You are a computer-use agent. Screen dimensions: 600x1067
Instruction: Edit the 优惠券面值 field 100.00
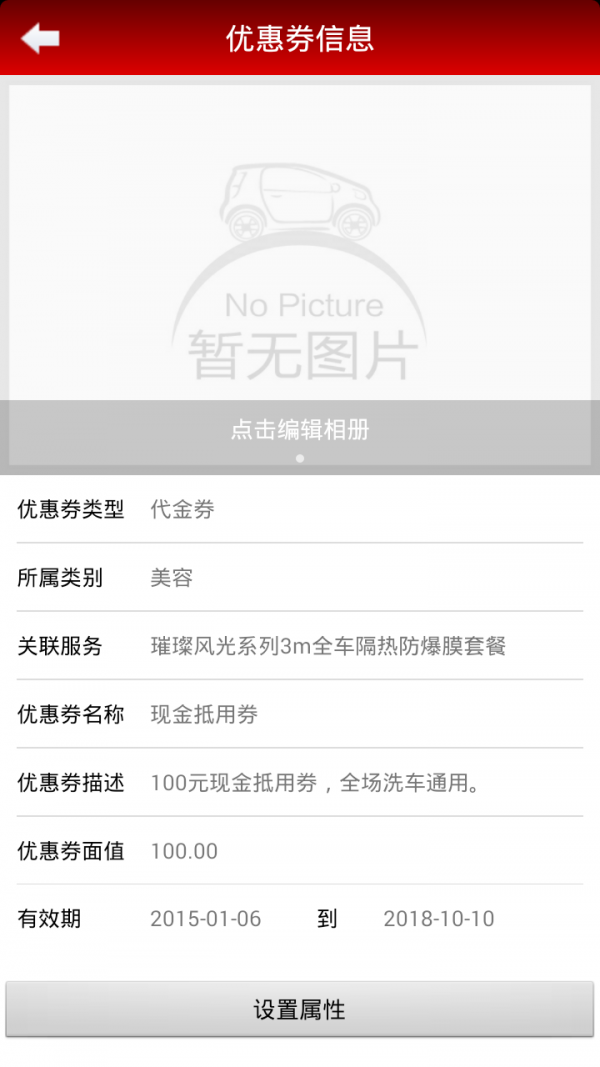click(x=184, y=851)
